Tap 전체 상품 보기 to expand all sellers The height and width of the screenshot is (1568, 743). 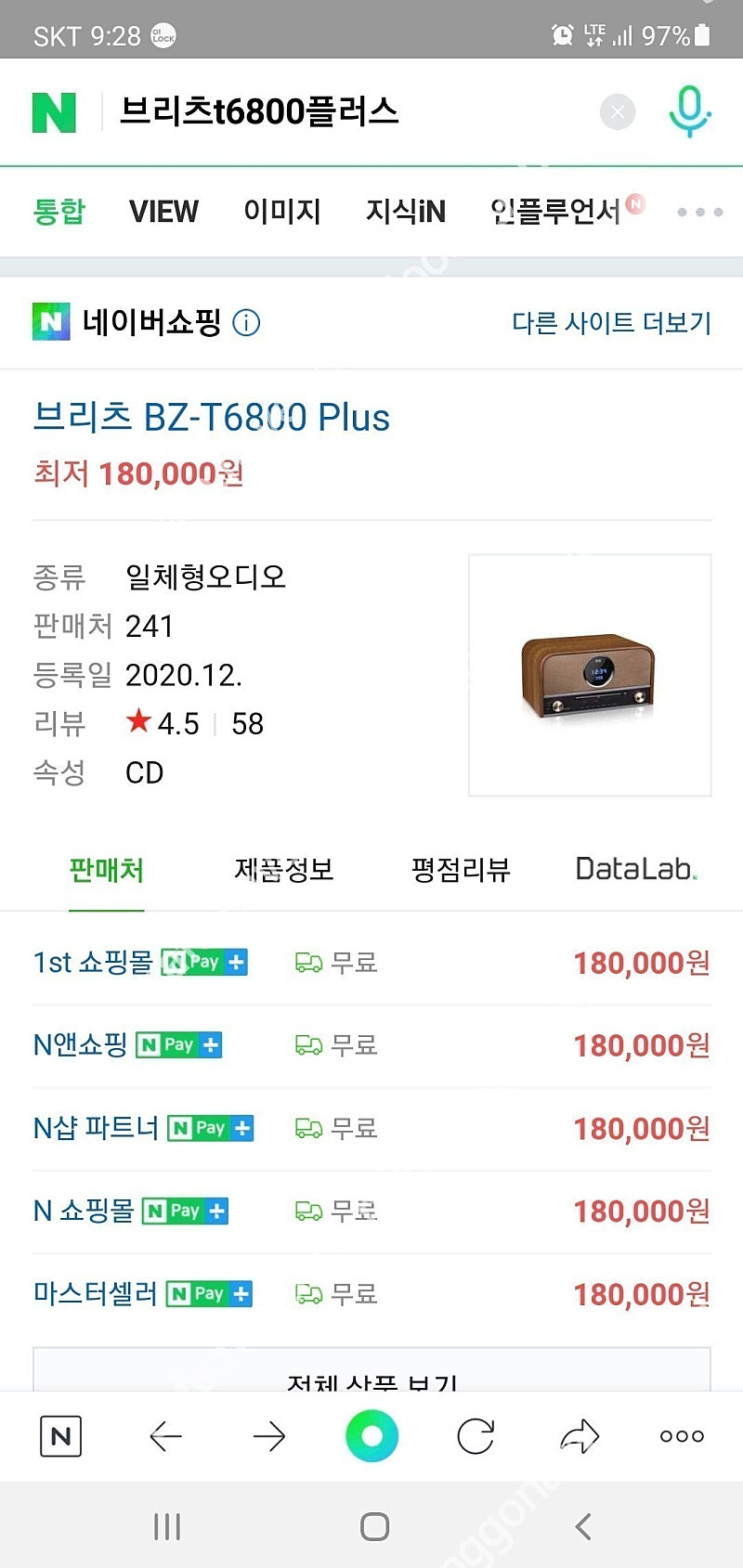371,1382
